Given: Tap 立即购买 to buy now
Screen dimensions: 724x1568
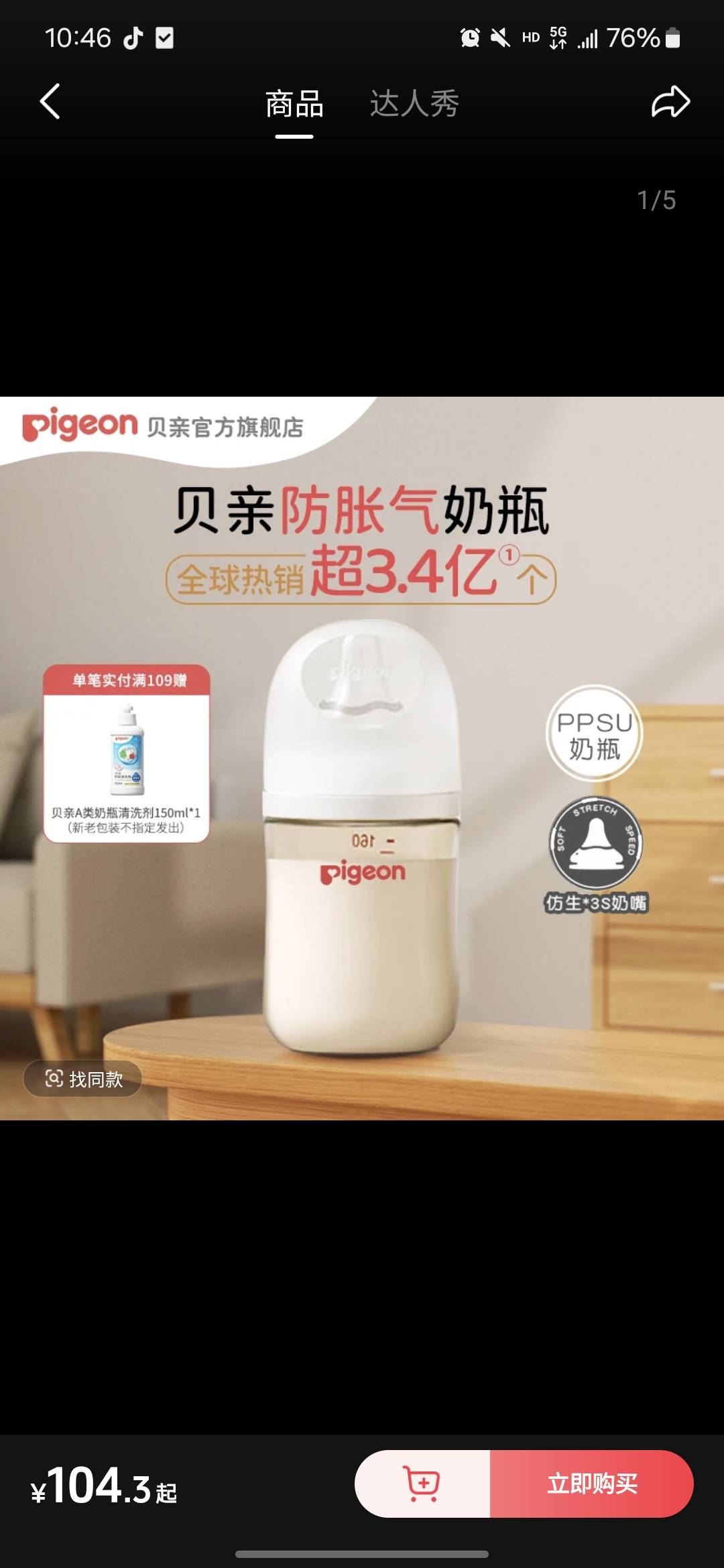Looking at the screenshot, I should click(x=592, y=1484).
